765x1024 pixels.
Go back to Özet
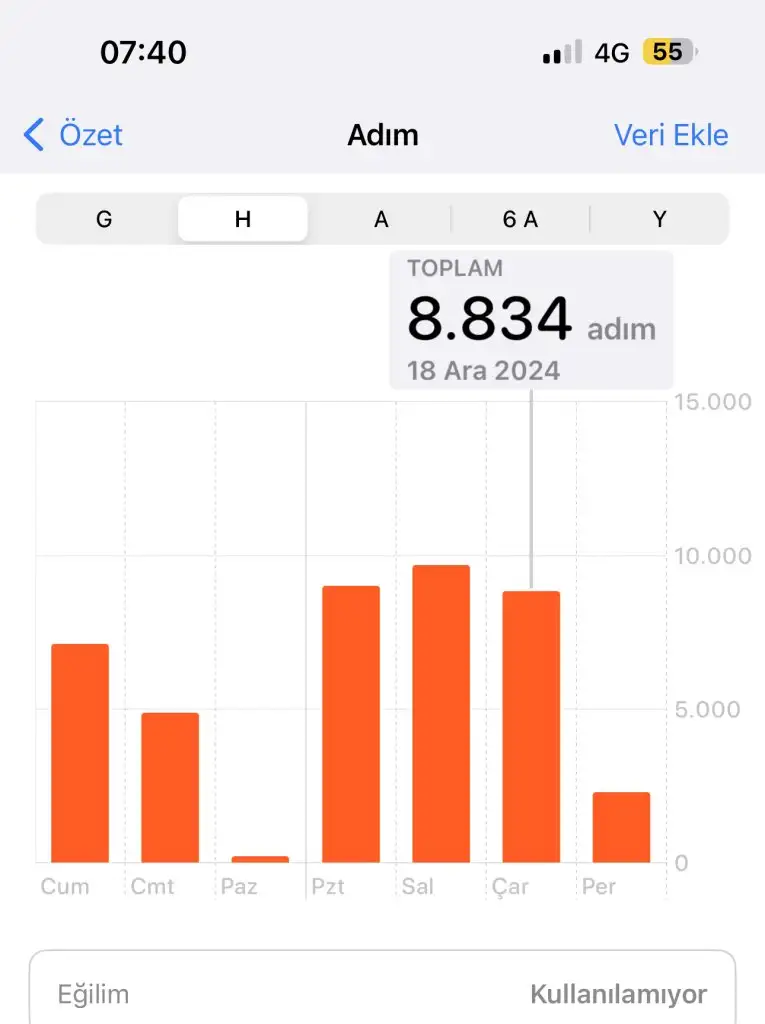(x=74, y=135)
